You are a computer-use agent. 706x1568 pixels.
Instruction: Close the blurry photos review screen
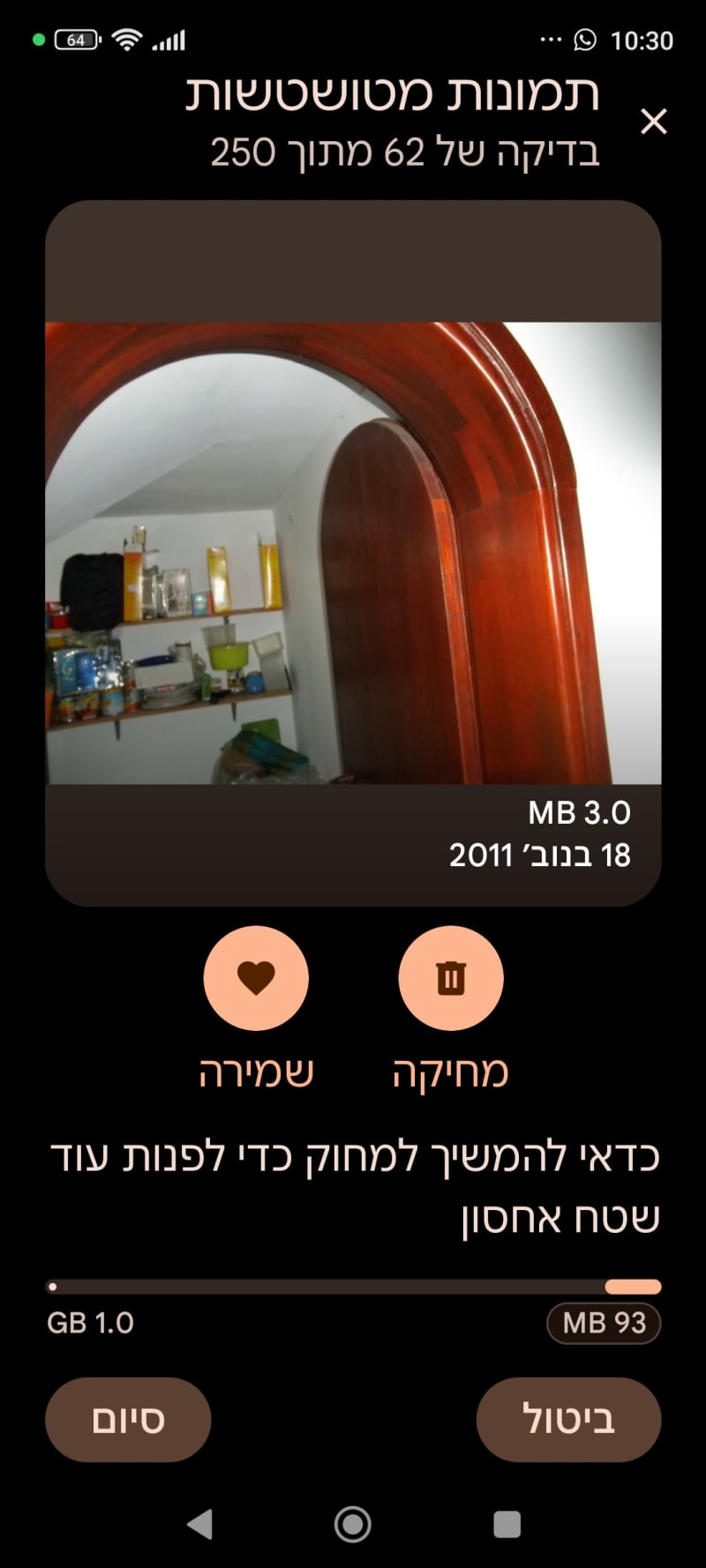(x=653, y=122)
